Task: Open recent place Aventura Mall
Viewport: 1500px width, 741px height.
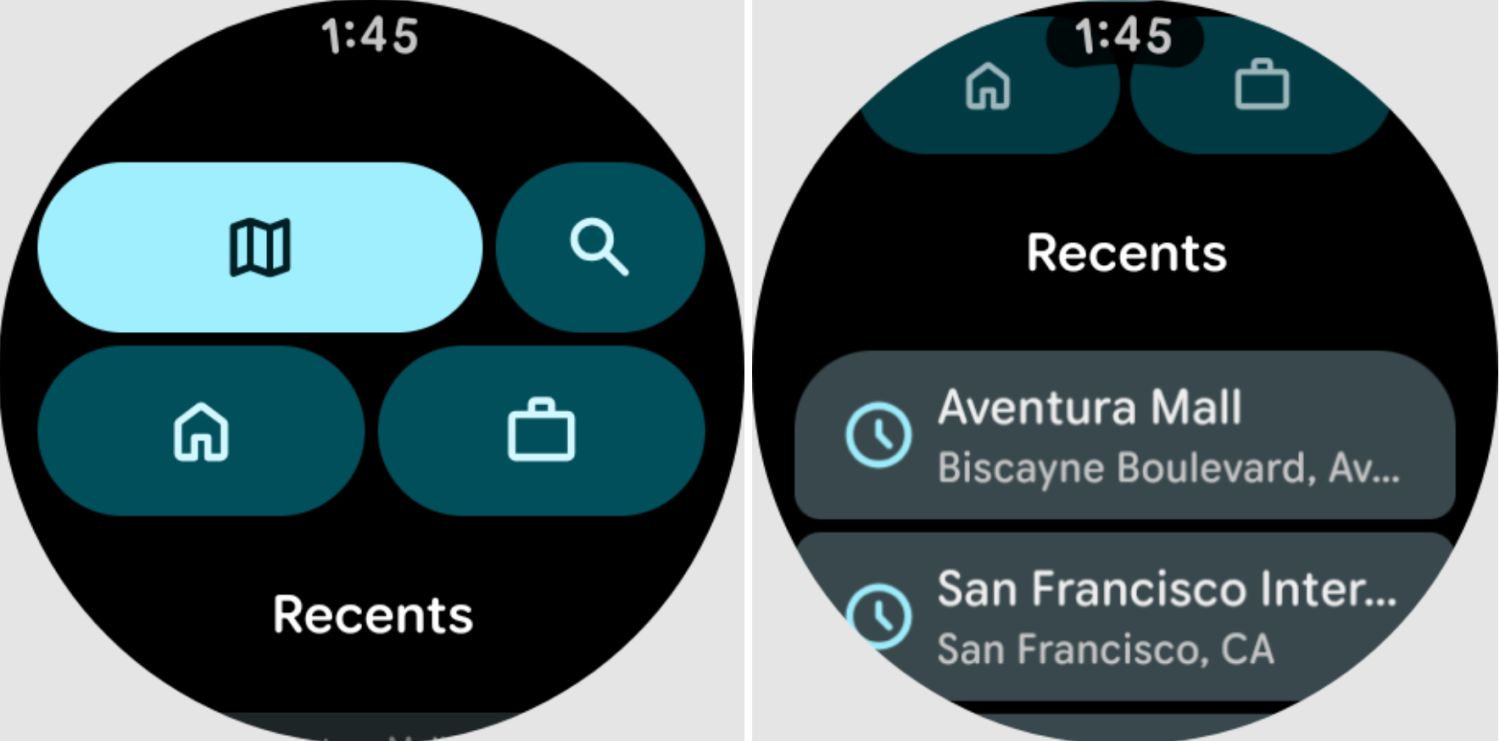Action: pyautogui.click(x=1124, y=436)
